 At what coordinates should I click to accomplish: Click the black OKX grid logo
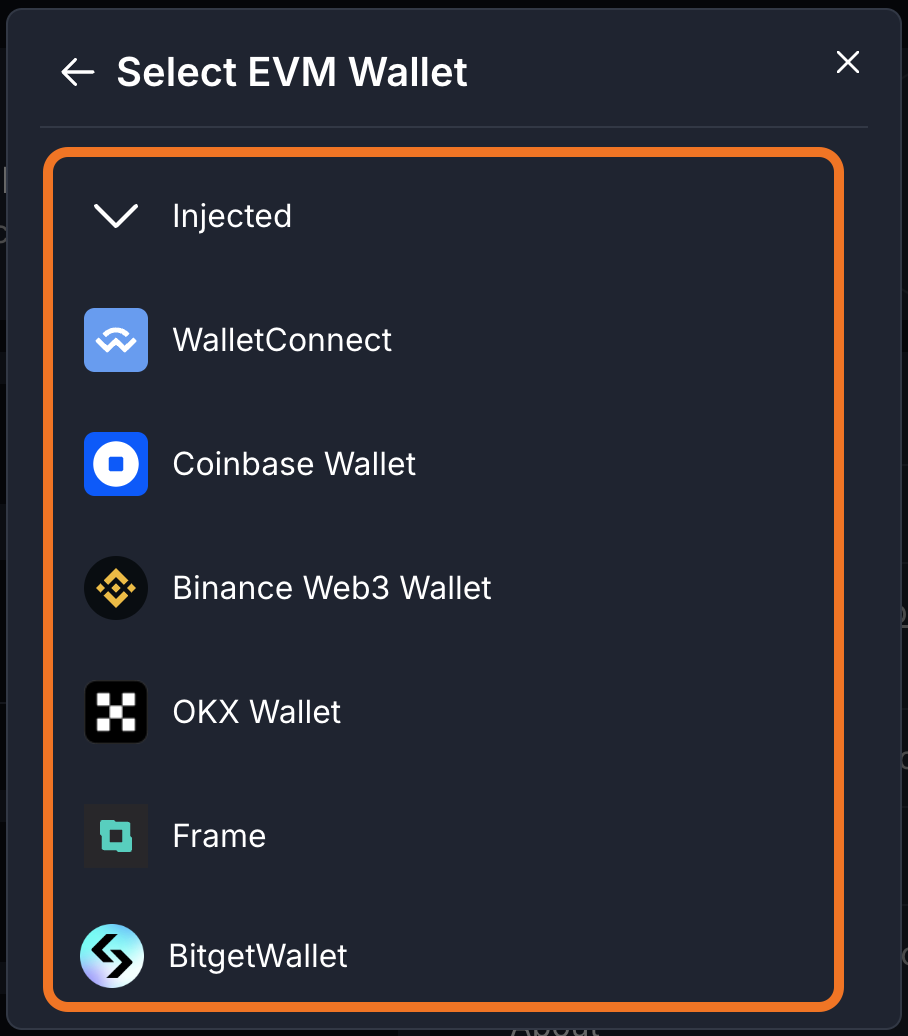coord(115,712)
